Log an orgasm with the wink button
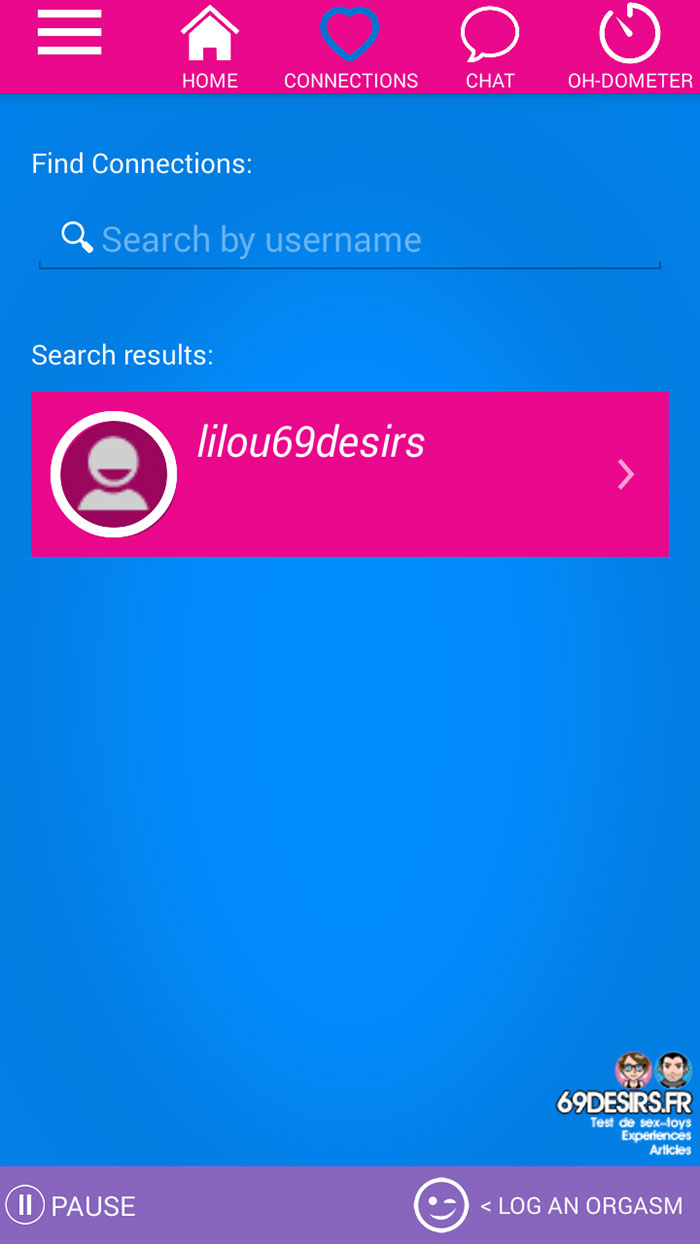700x1244 pixels. pyautogui.click(x=441, y=1205)
